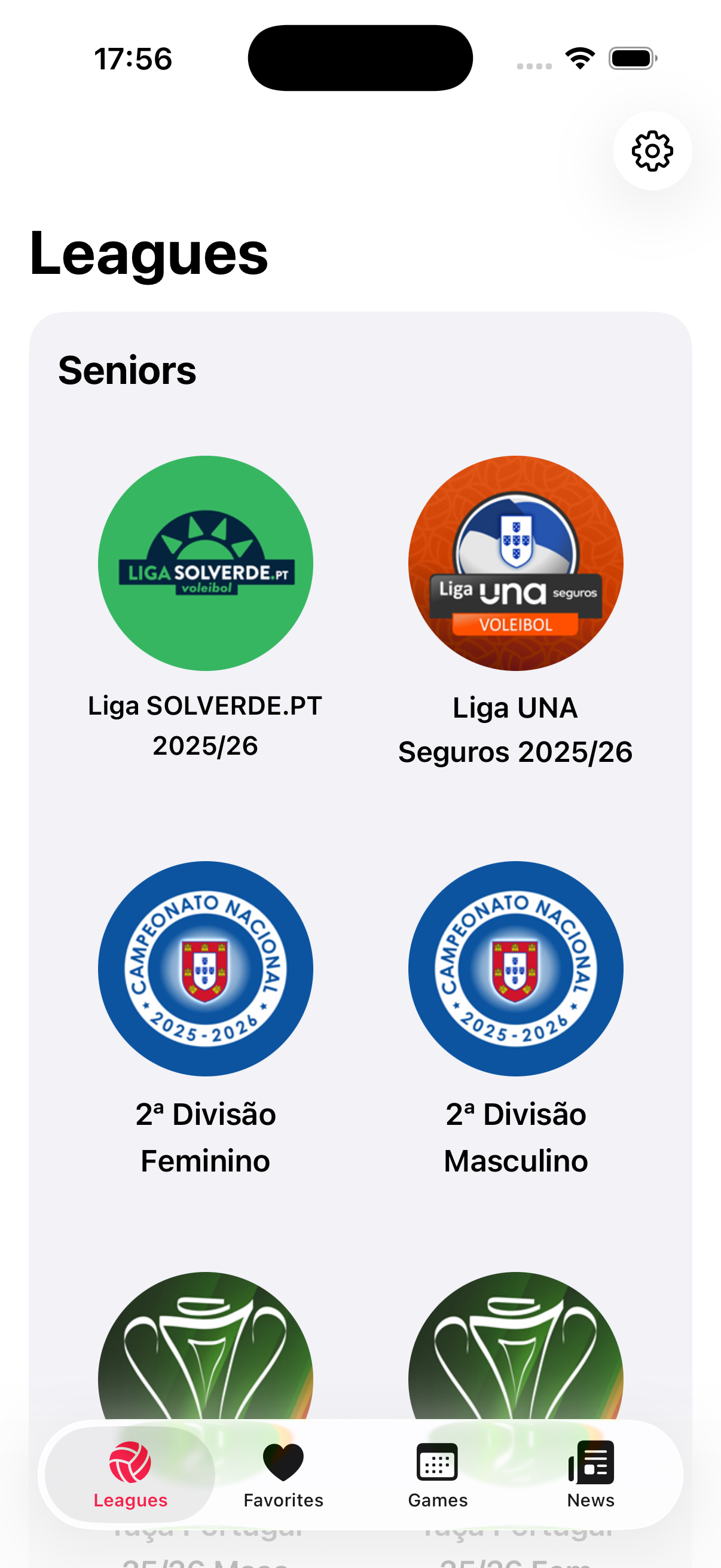Tap the Seniors section header
The width and height of the screenshot is (721, 1568).
pos(127,368)
